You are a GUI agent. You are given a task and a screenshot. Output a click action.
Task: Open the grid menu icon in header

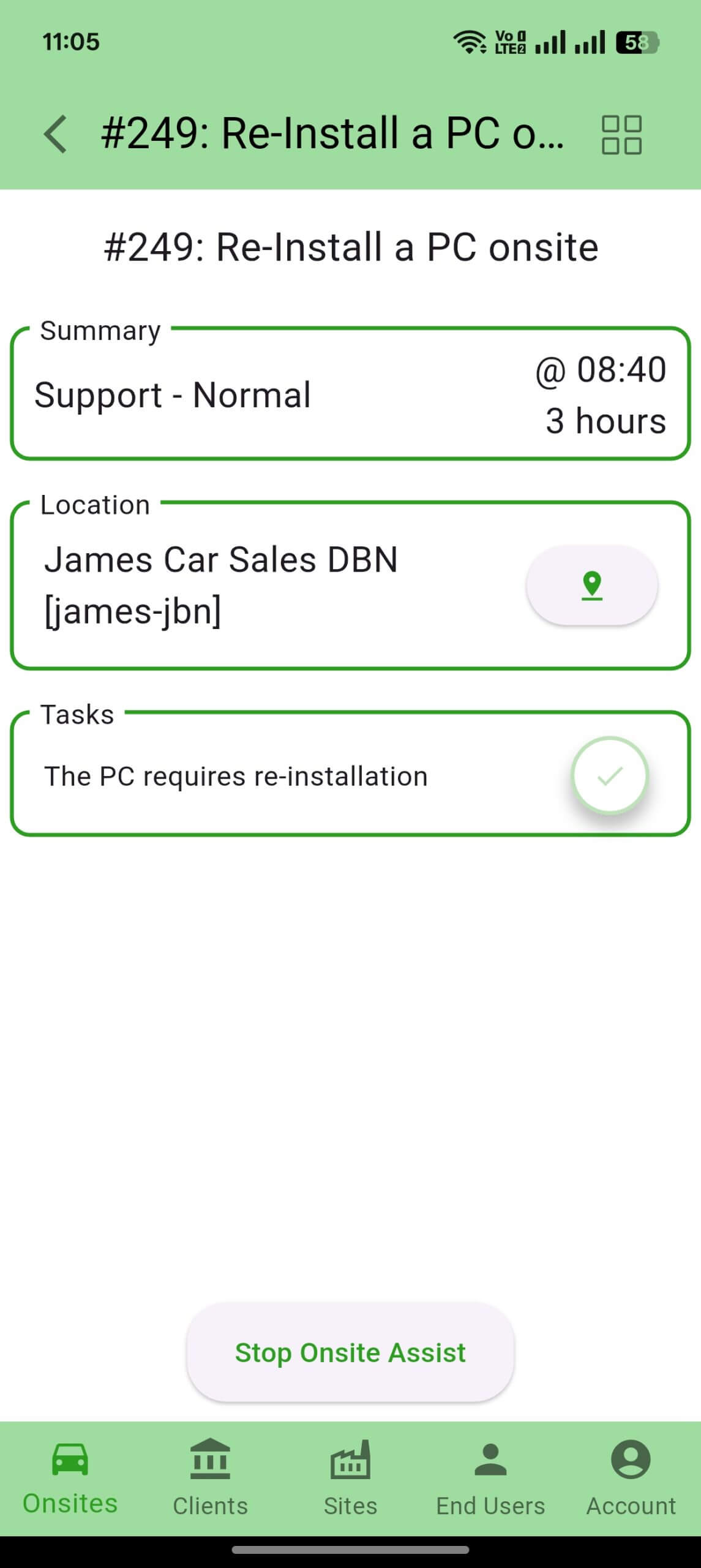tap(621, 134)
